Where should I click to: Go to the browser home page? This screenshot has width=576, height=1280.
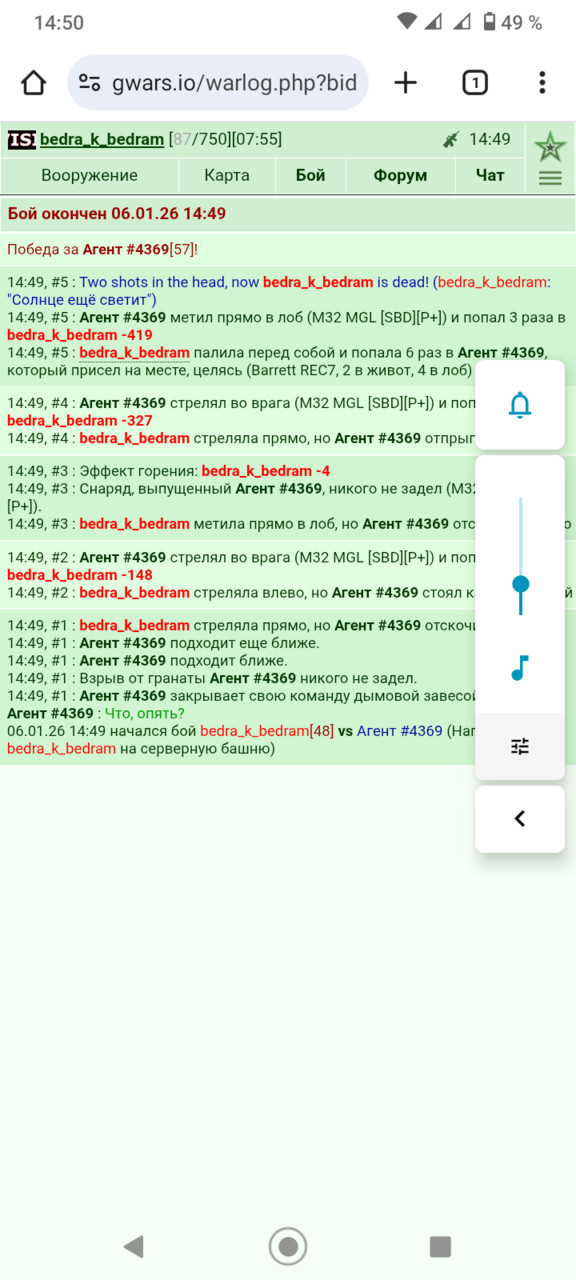(34, 83)
